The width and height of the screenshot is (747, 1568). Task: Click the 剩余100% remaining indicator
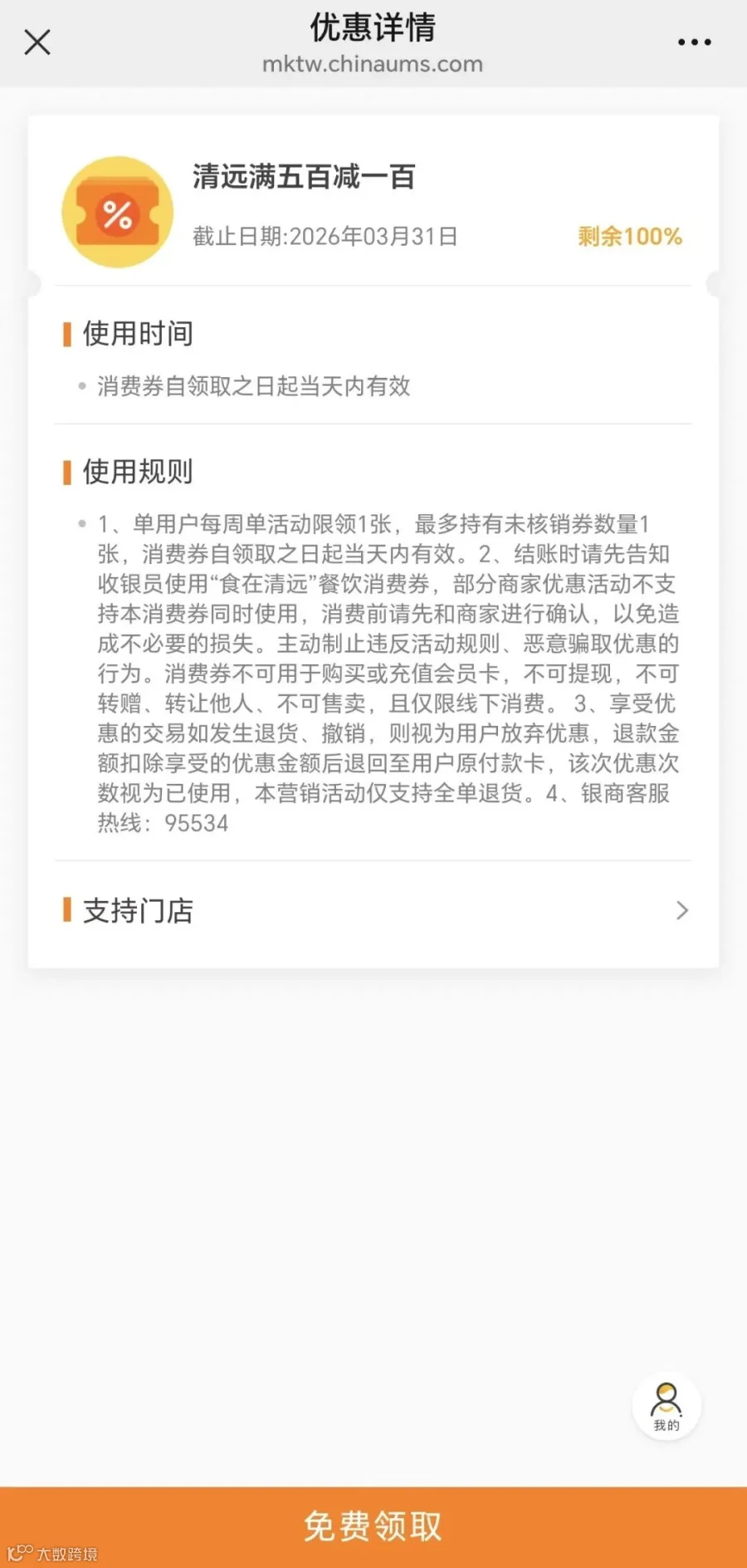(x=629, y=237)
